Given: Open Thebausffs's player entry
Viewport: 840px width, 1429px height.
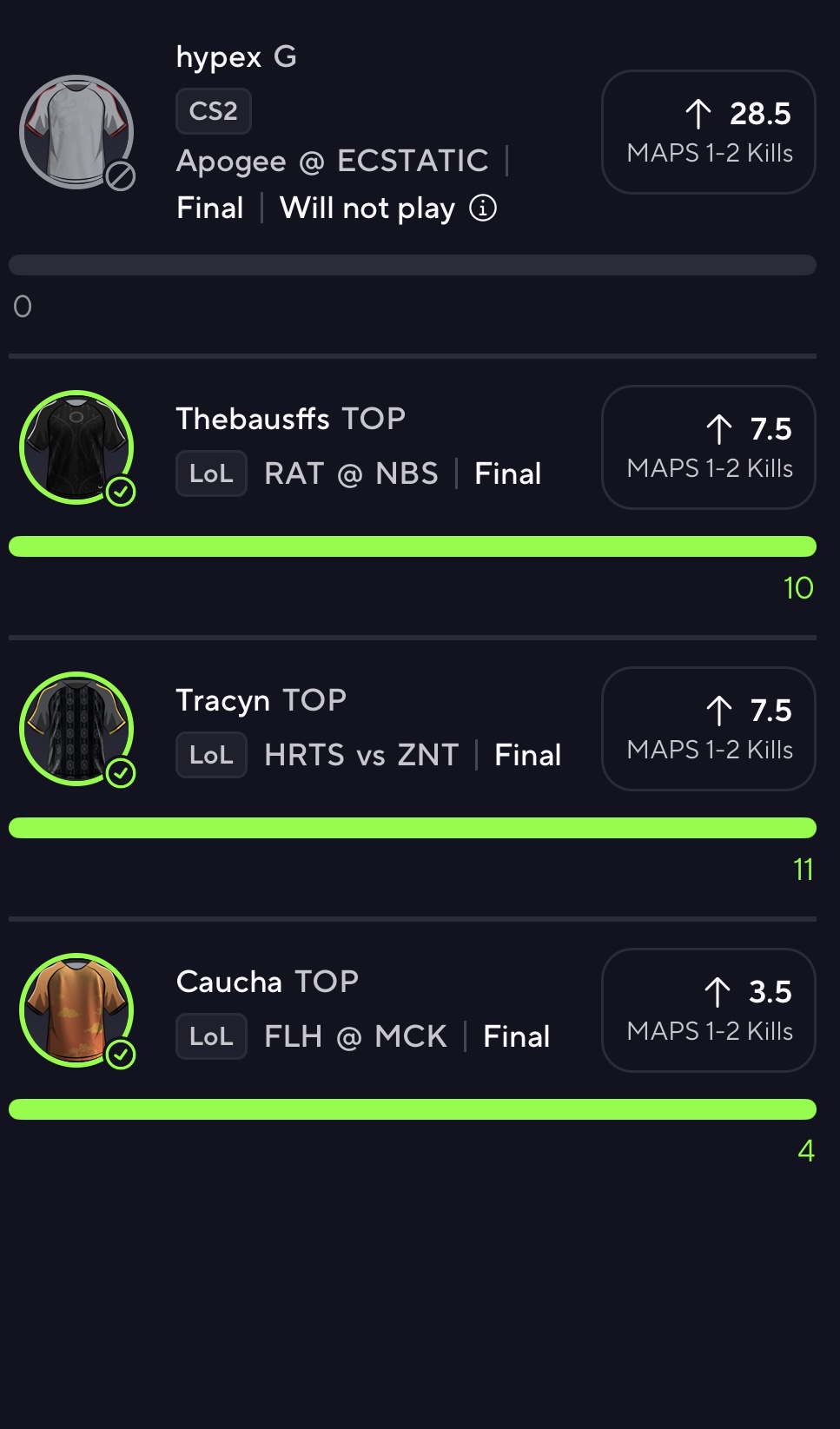Looking at the screenshot, I should click(x=290, y=419).
